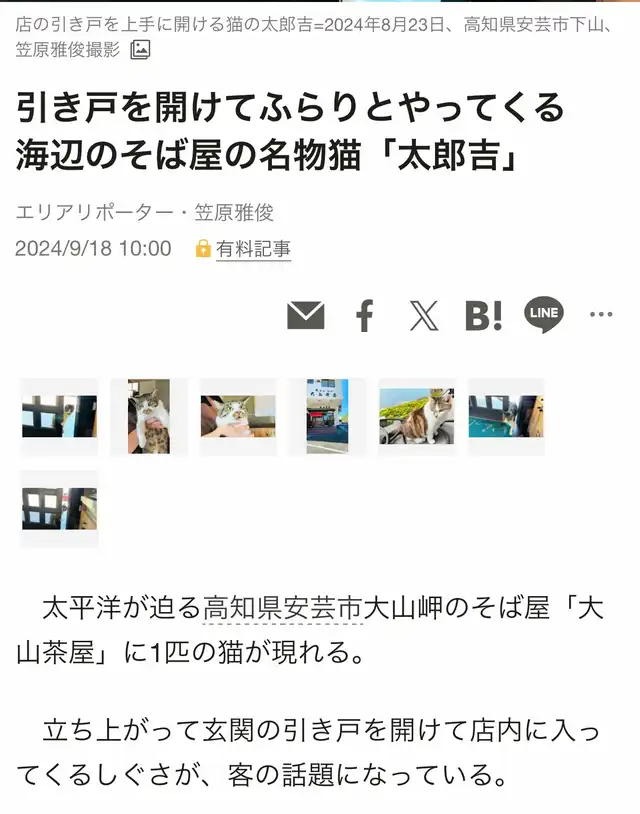Screen dimensions: 640x814
Task: Share the article on X
Action: pyautogui.click(x=424, y=316)
